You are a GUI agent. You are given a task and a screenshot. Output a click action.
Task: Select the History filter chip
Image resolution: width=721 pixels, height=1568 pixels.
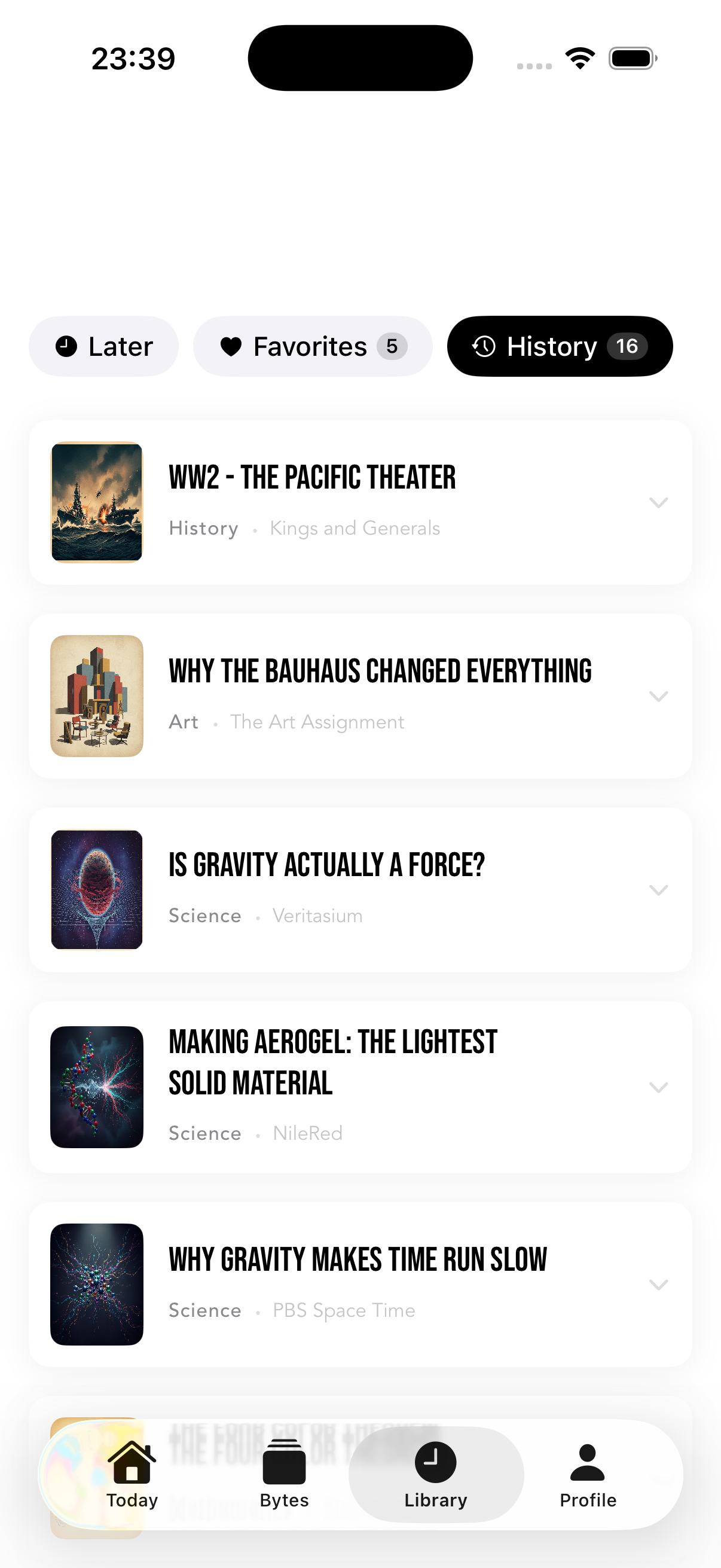559,346
